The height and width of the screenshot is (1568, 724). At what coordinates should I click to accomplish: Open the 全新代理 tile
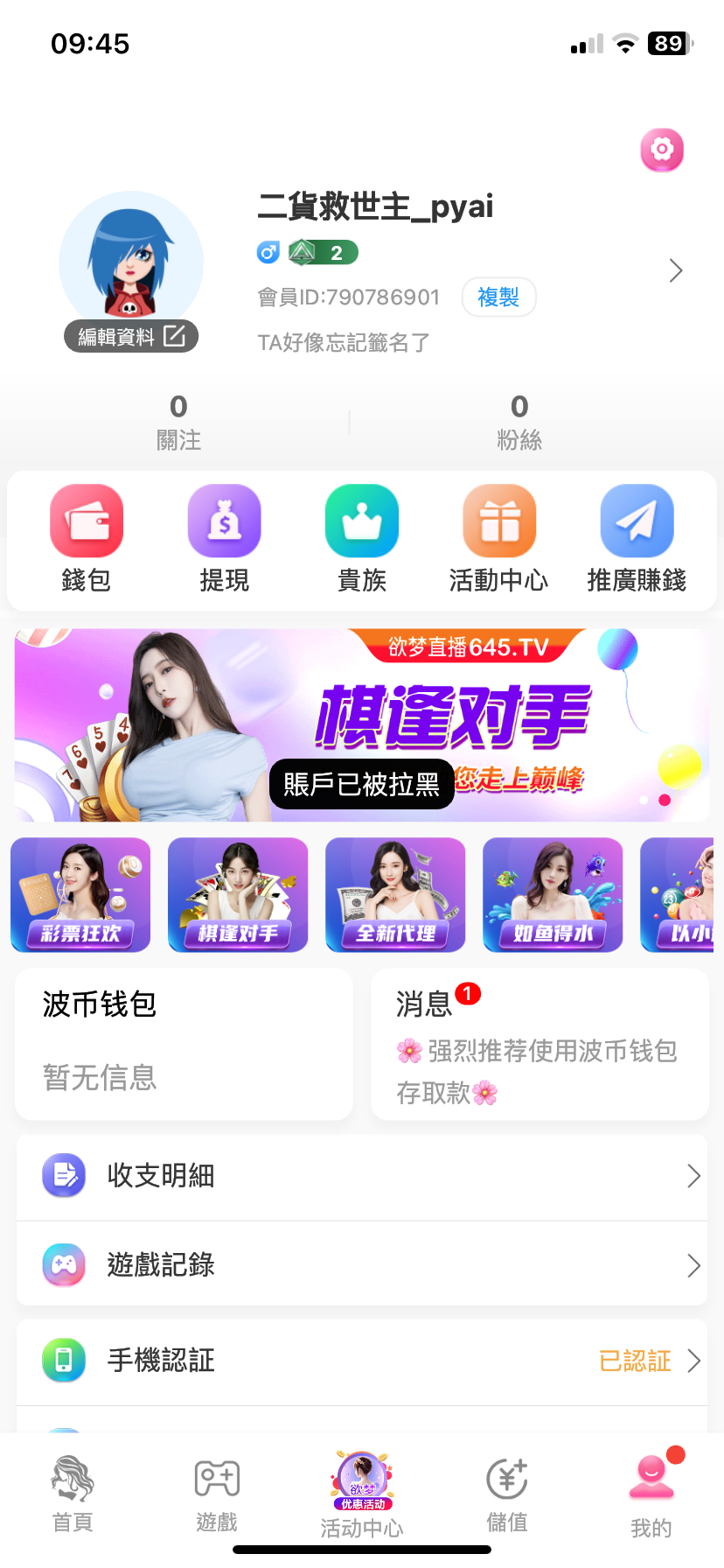click(x=395, y=894)
